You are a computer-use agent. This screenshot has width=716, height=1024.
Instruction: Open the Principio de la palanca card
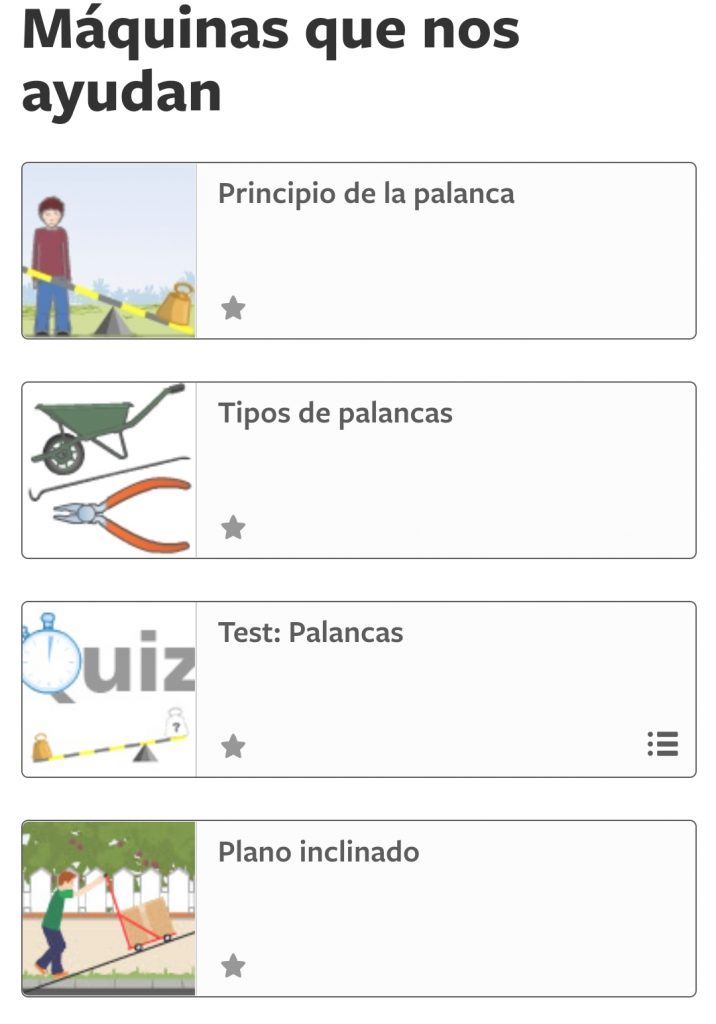pos(366,193)
